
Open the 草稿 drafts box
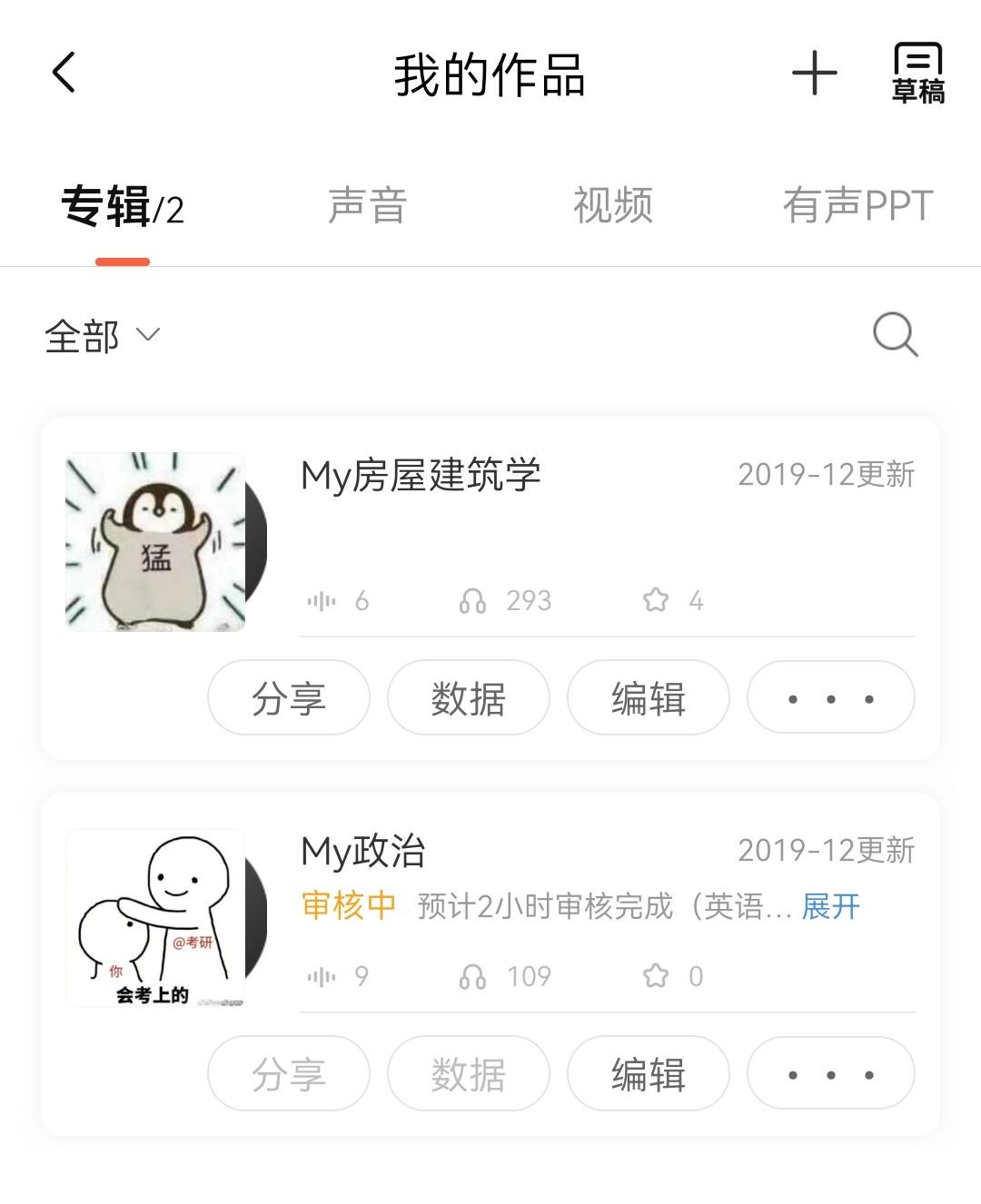917,74
